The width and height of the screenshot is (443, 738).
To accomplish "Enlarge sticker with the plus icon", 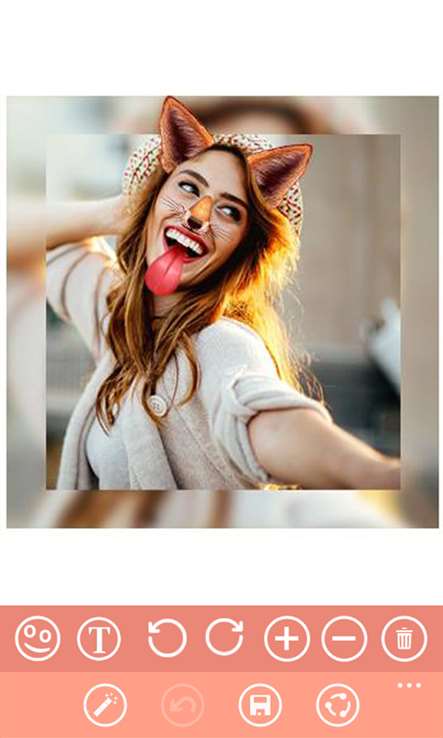I will click(287, 639).
